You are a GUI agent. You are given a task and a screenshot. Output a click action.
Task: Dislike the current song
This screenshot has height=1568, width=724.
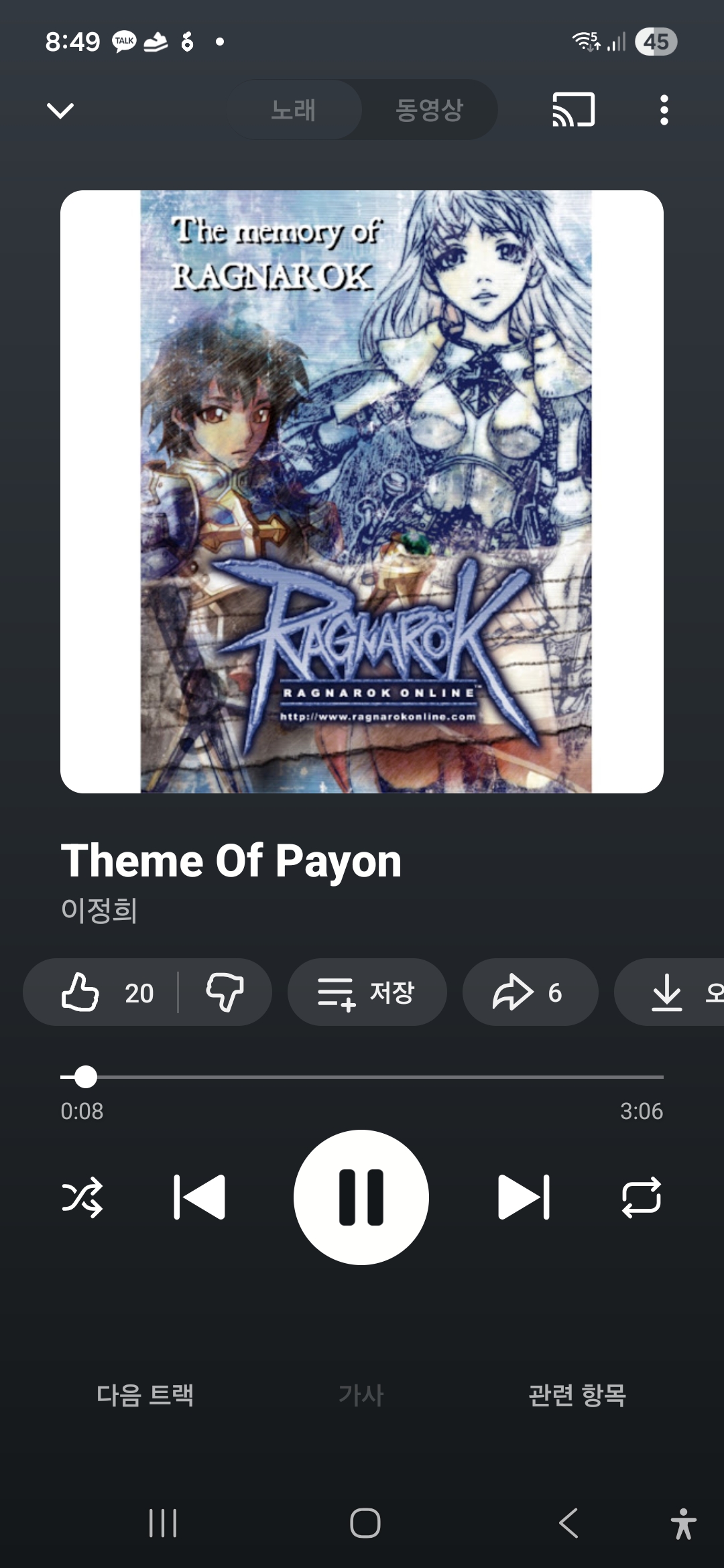point(225,992)
